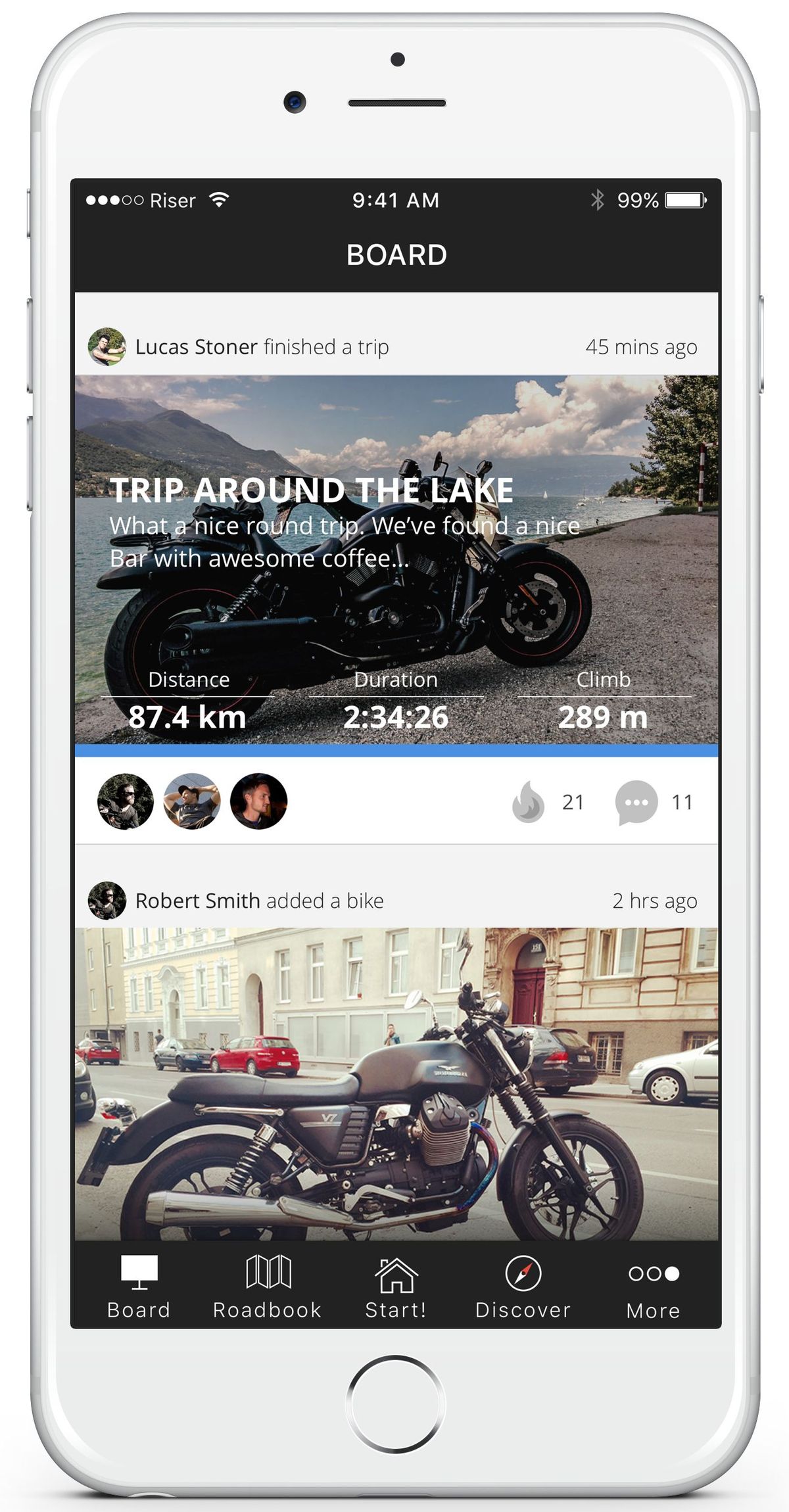
Task: Select the Board tab
Action: pos(139,1287)
